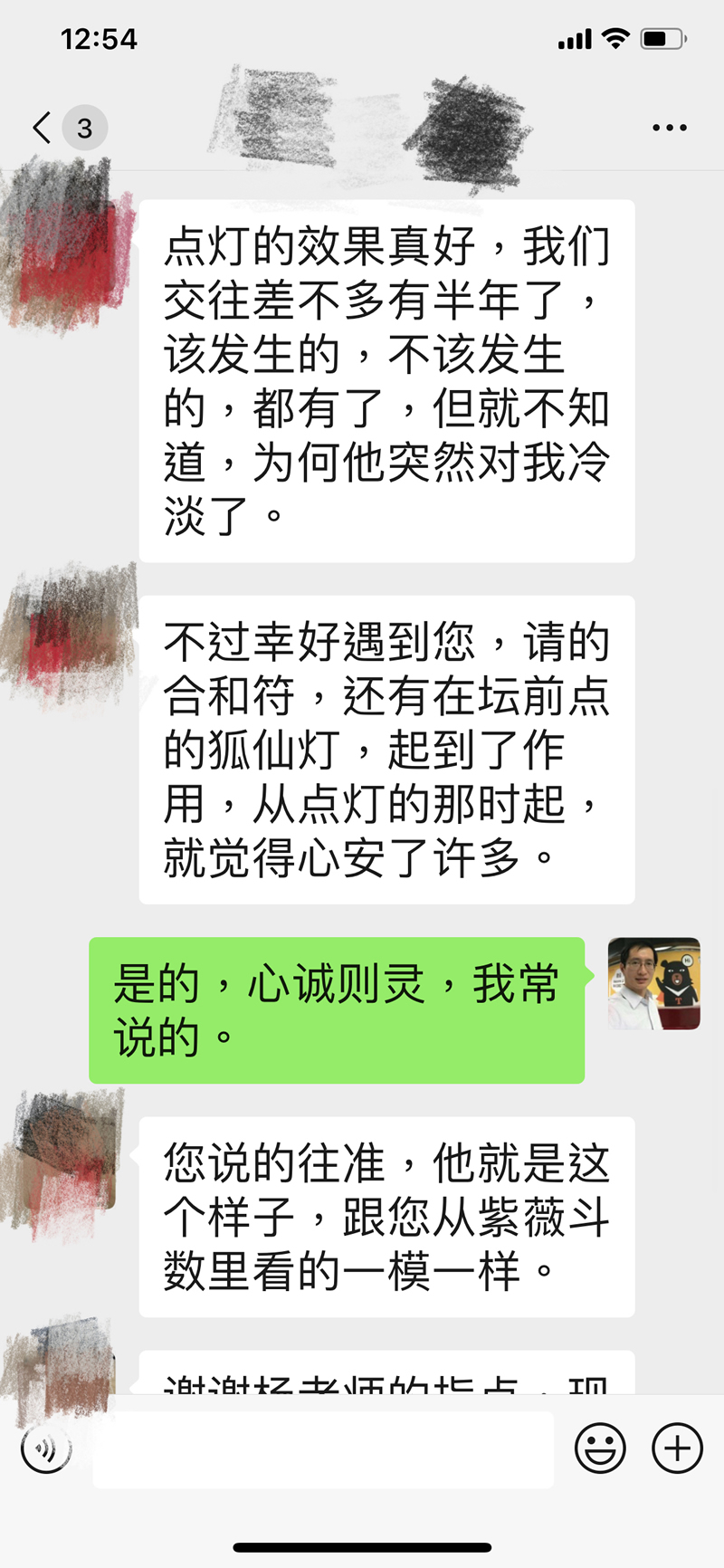Go back to the chat list

point(42,128)
